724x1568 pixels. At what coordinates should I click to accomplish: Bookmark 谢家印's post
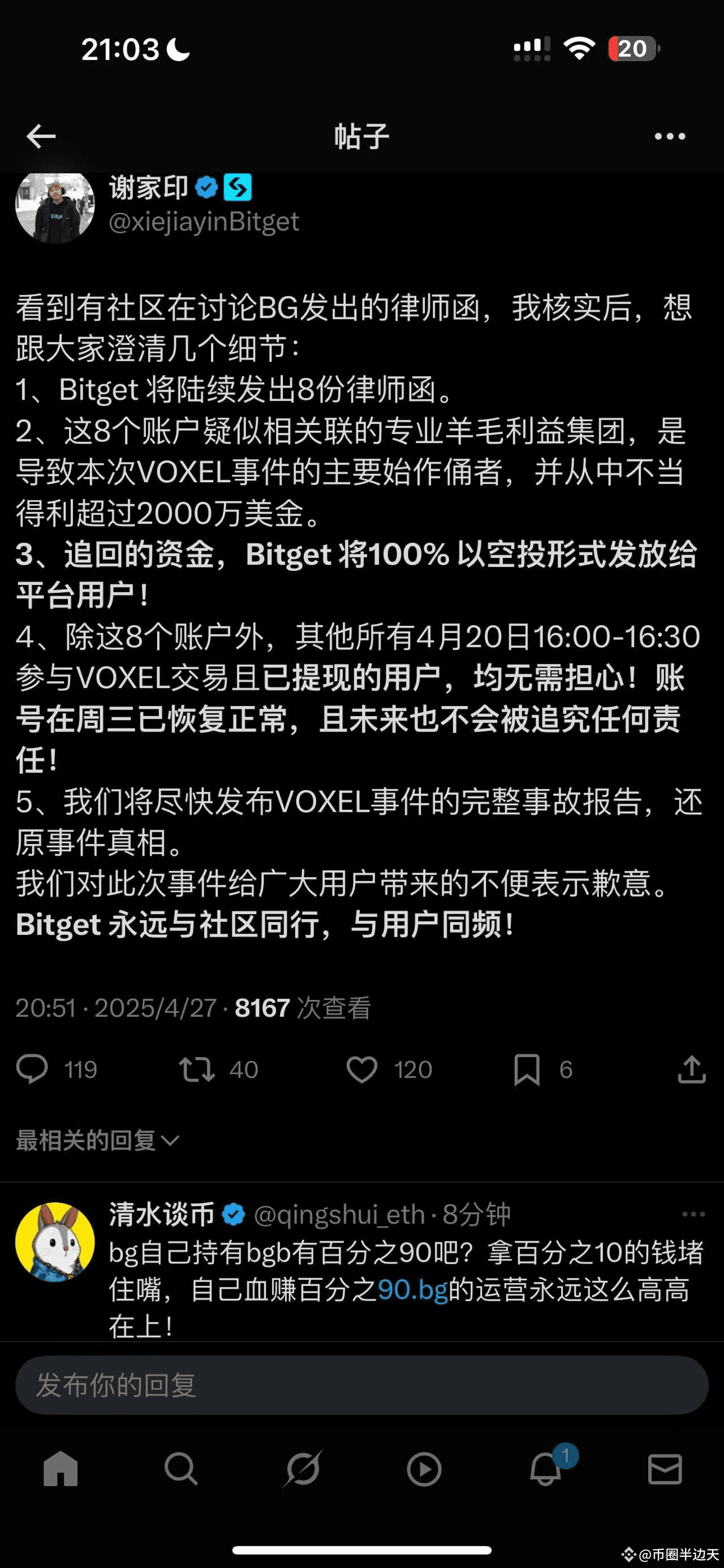[x=527, y=1069]
